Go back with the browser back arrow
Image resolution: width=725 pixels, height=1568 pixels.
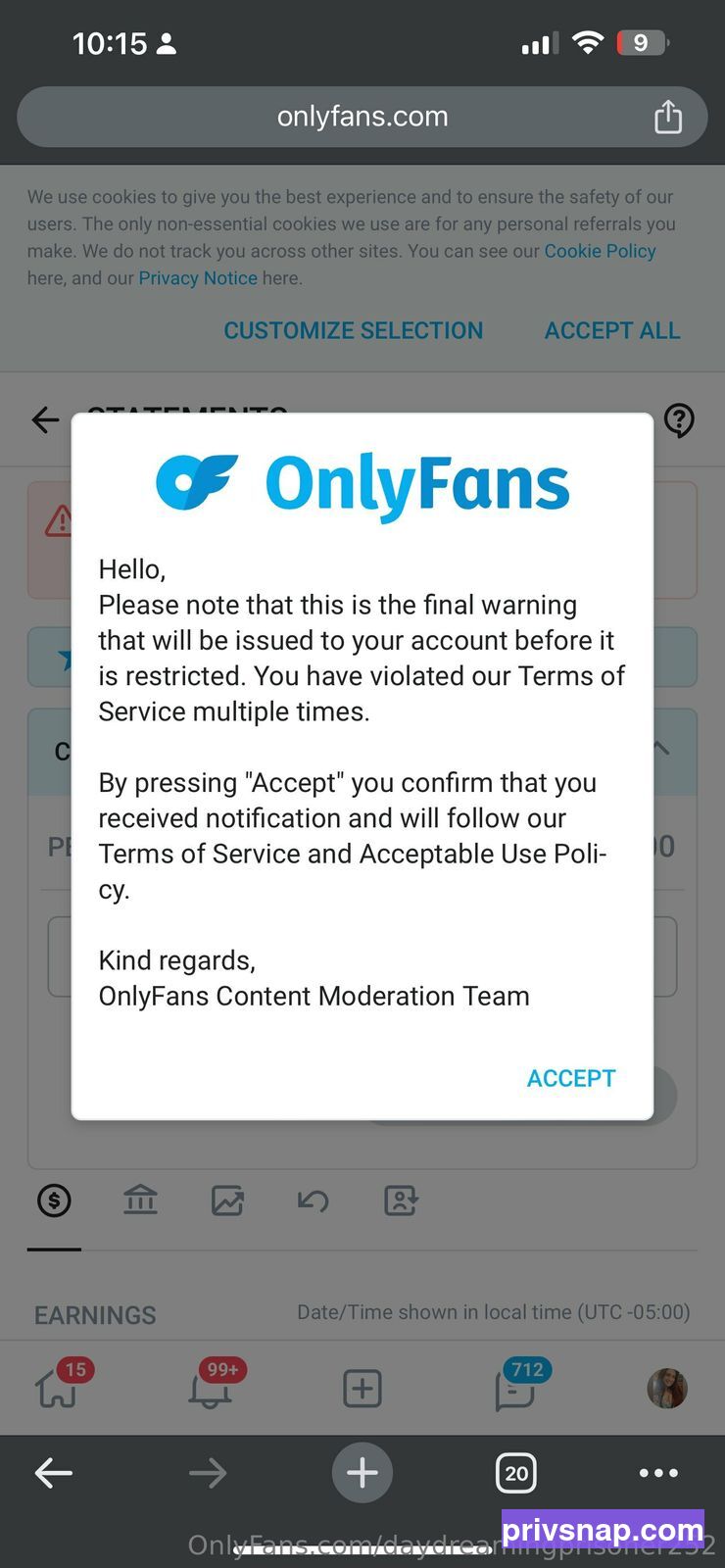(x=54, y=1472)
